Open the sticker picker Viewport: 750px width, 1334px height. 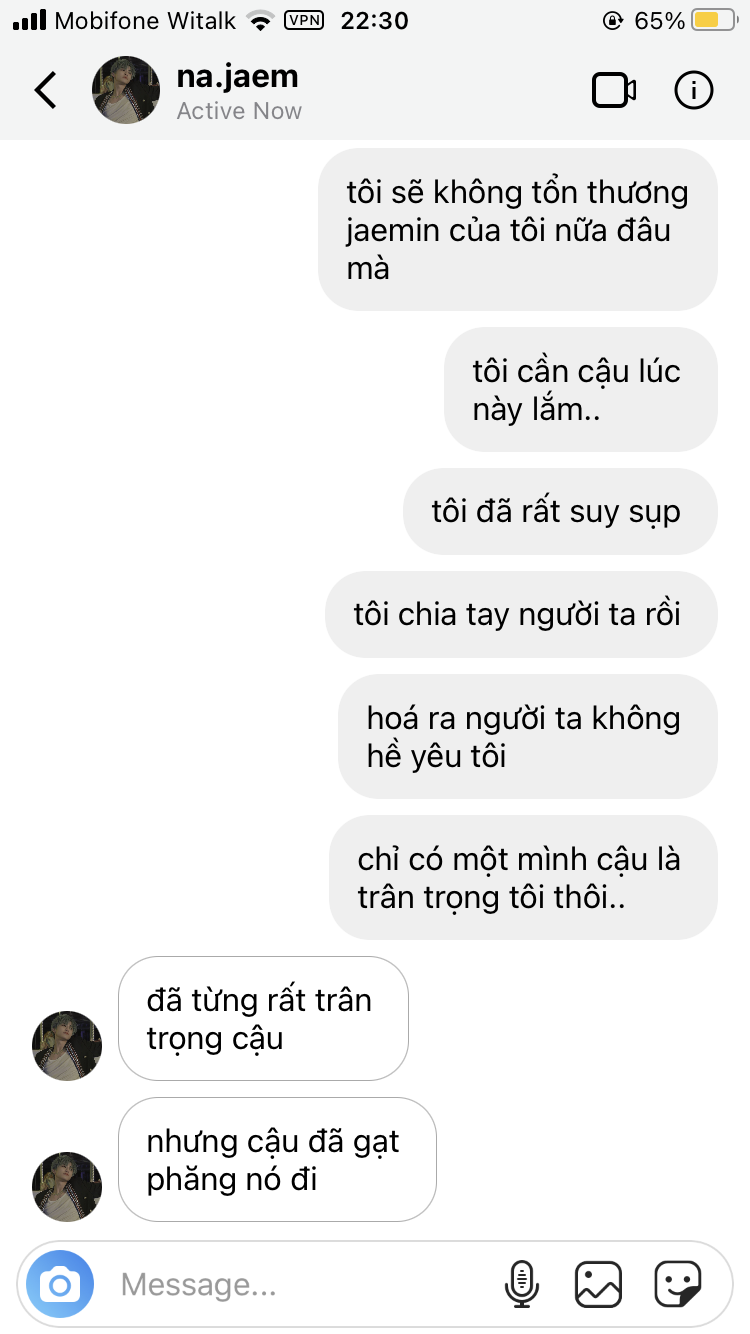[x=677, y=1284]
